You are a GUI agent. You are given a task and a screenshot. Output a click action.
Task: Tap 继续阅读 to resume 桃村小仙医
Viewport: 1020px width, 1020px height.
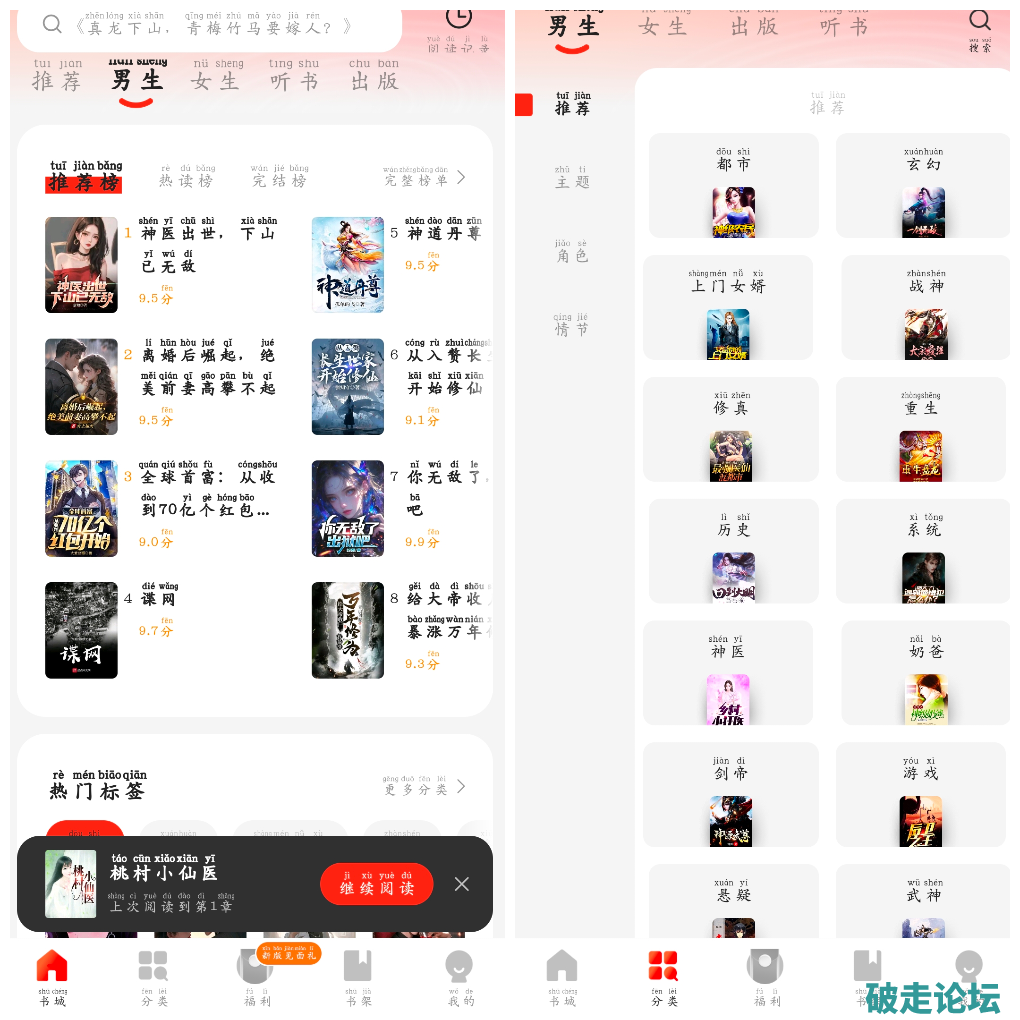pyautogui.click(x=377, y=884)
